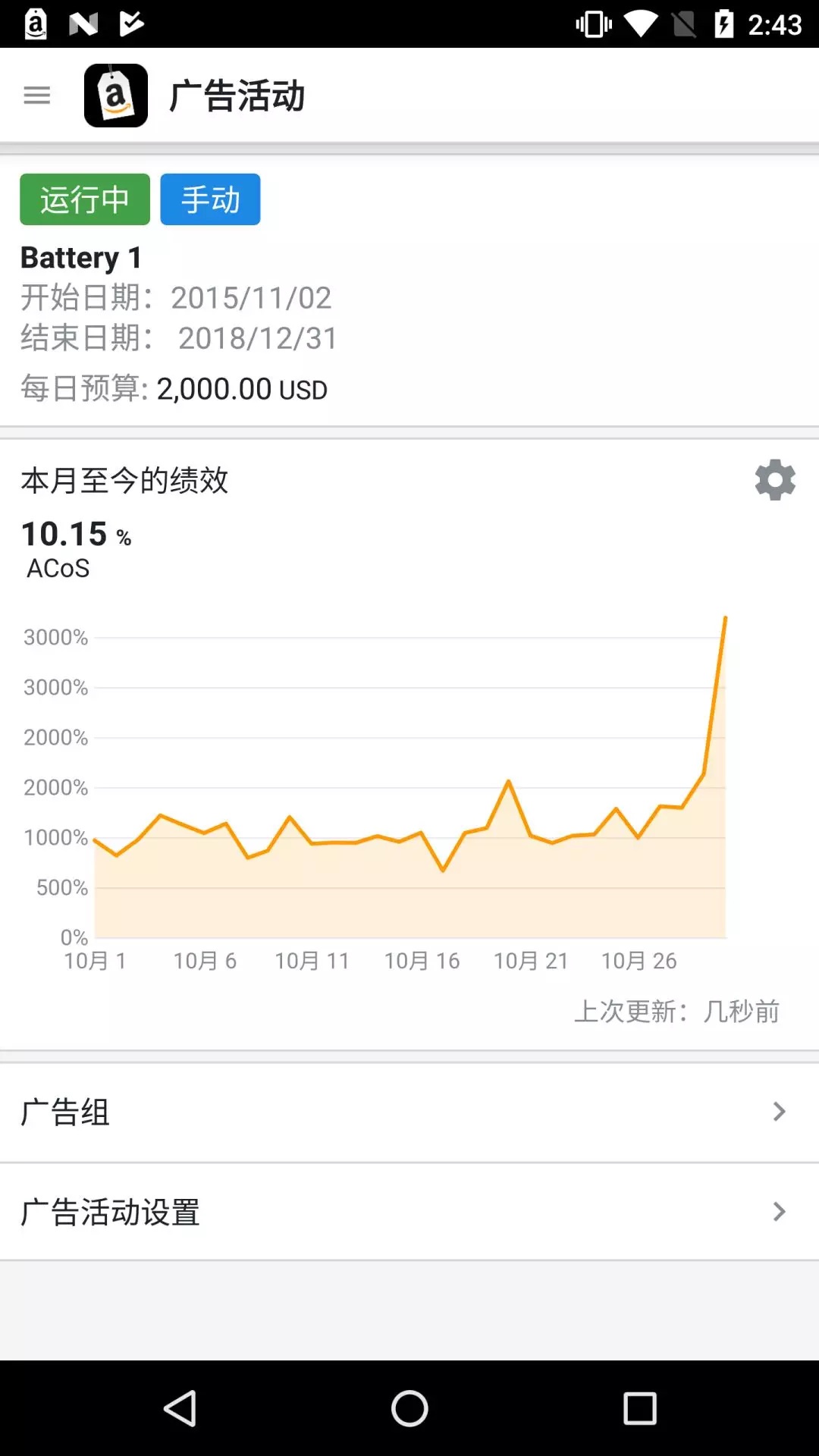Select the 广告活动 title bar
This screenshot has width=819, height=1456.
tap(237, 95)
